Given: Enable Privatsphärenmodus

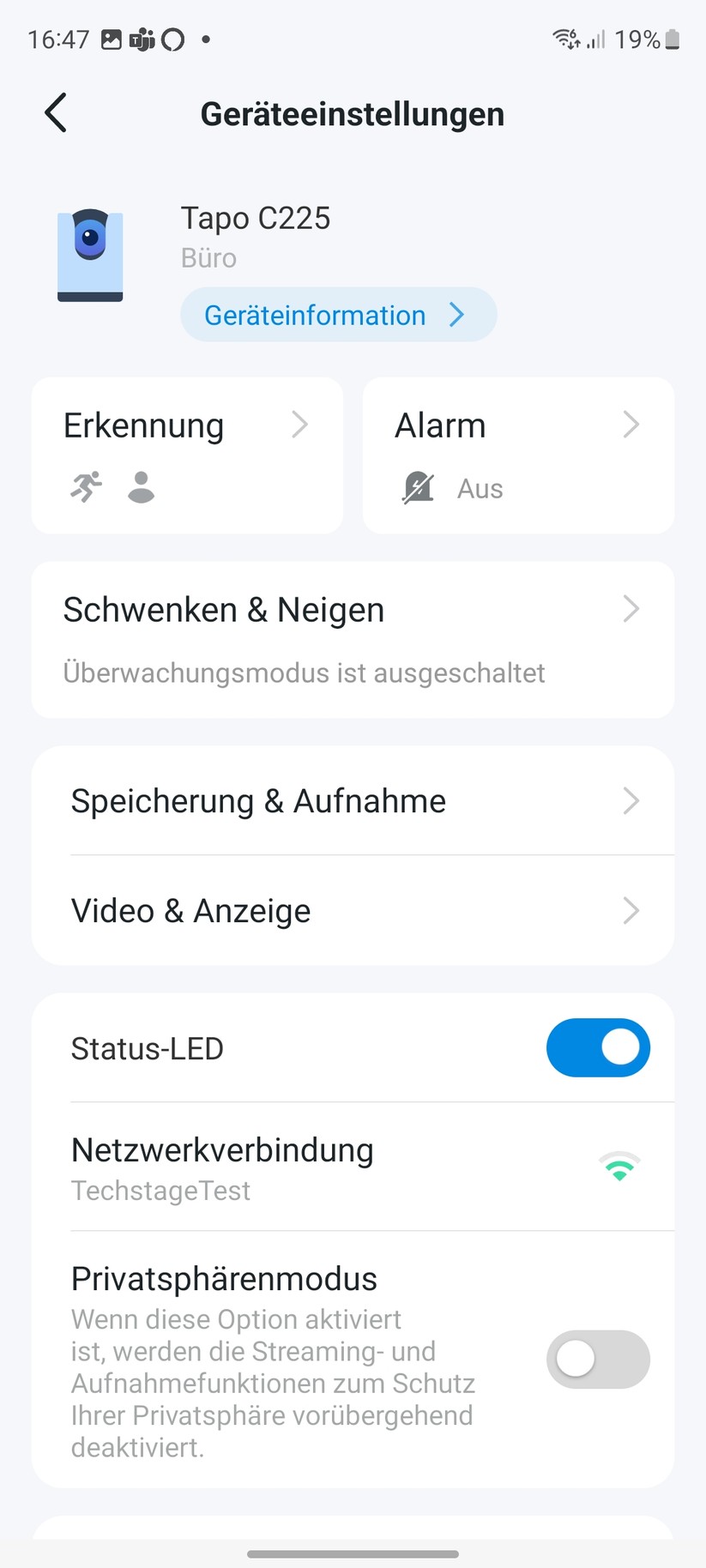Looking at the screenshot, I should click(597, 1359).
